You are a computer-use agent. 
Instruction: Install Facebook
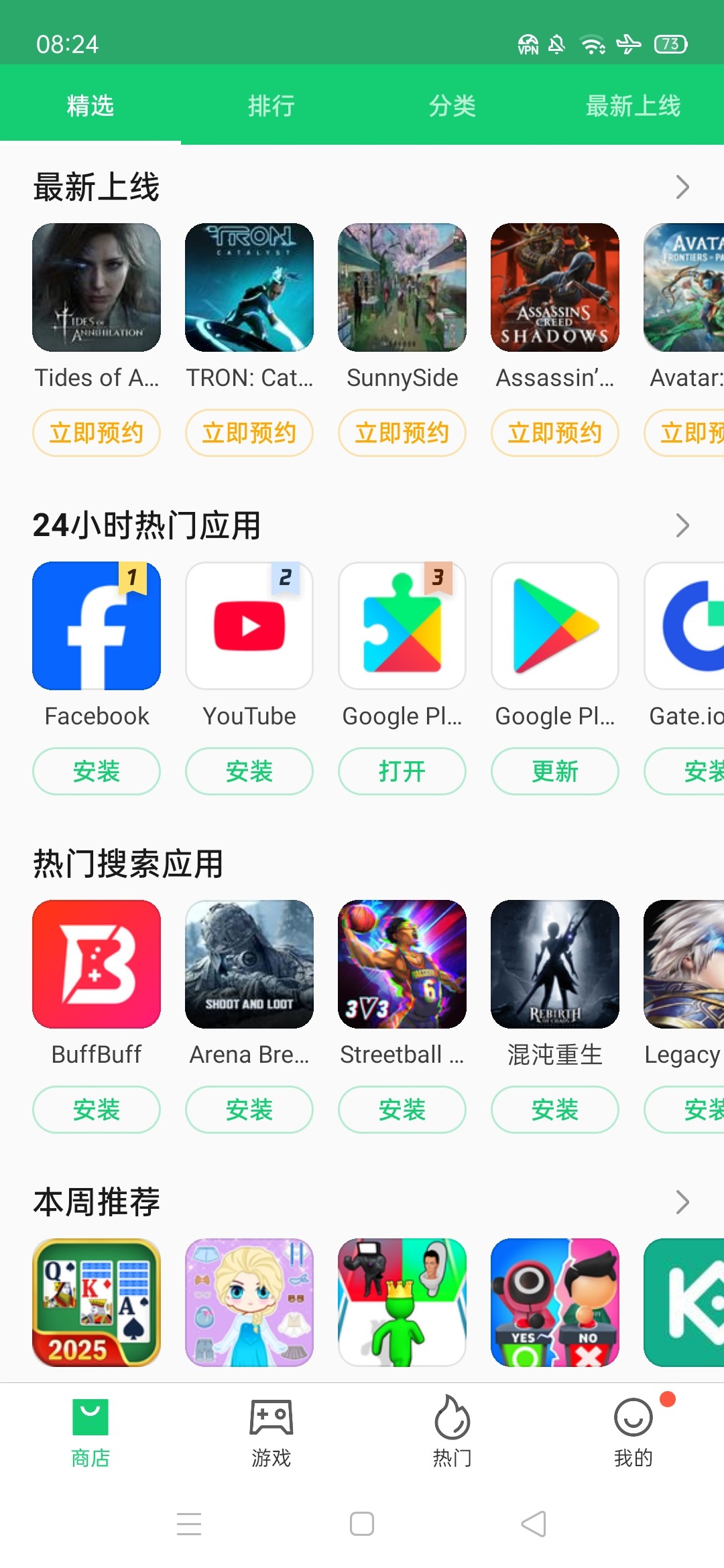[97, 771]
